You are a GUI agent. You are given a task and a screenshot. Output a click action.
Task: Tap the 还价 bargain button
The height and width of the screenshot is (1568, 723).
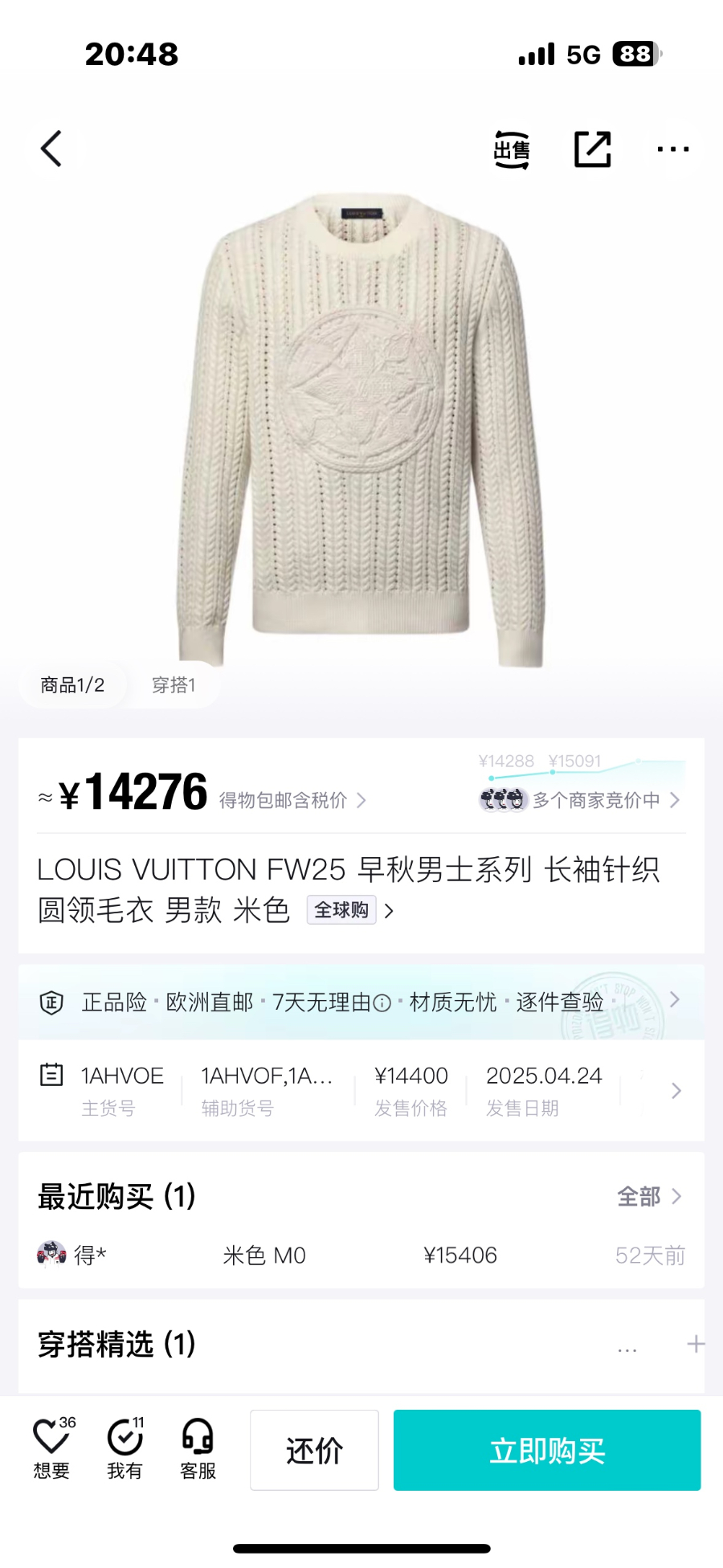tap(314, 1450)
